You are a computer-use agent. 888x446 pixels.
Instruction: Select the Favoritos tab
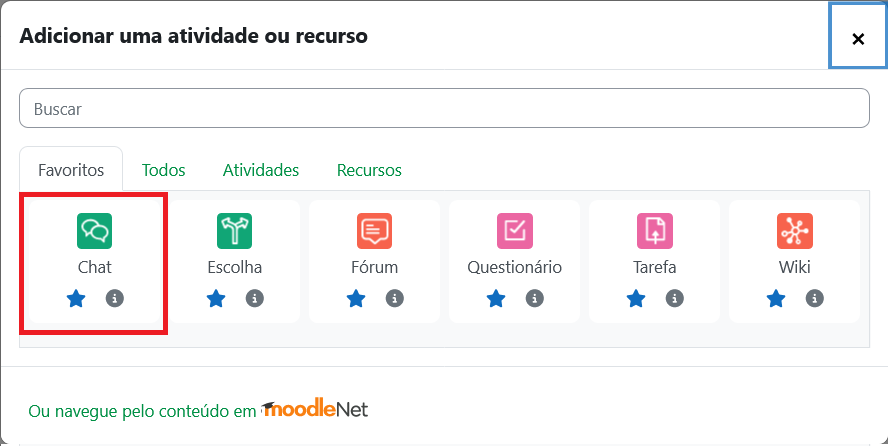(71, 170)
